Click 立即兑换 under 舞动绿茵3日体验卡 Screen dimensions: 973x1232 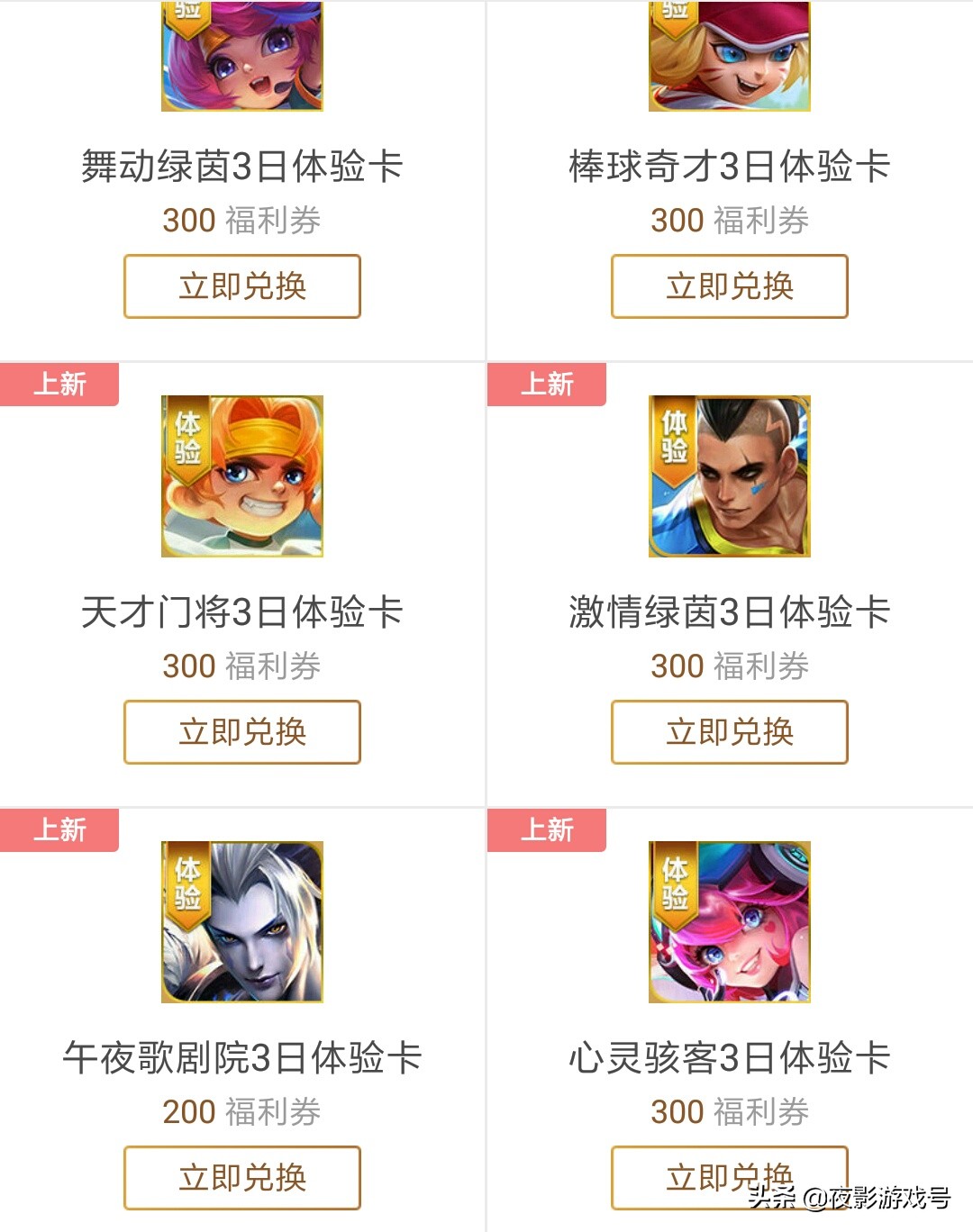[x=241, y=286]
